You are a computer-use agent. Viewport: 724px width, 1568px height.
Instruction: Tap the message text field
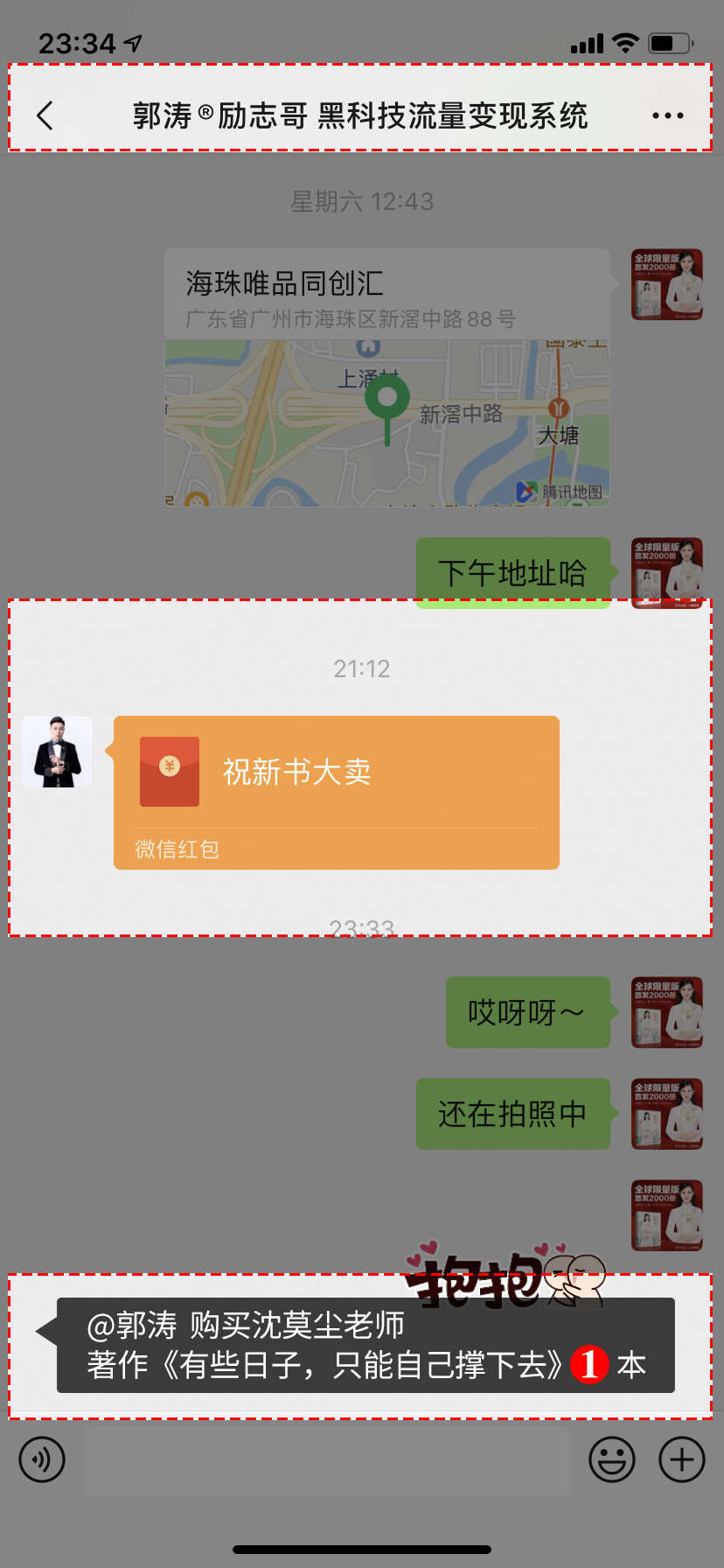(326, 1459)
